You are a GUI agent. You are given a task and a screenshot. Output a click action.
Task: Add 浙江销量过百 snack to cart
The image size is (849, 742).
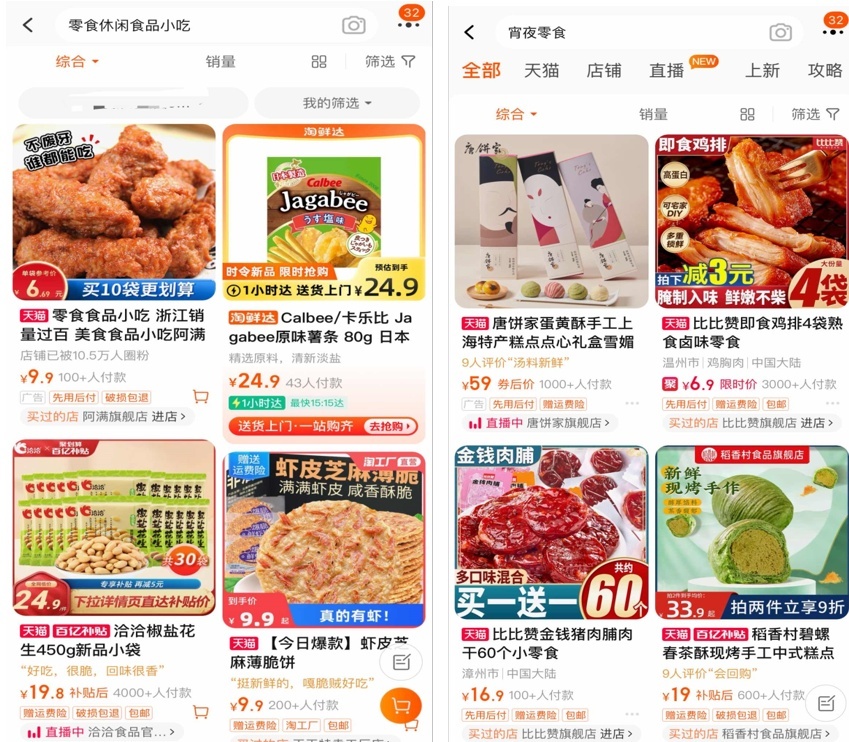(201, 397)
